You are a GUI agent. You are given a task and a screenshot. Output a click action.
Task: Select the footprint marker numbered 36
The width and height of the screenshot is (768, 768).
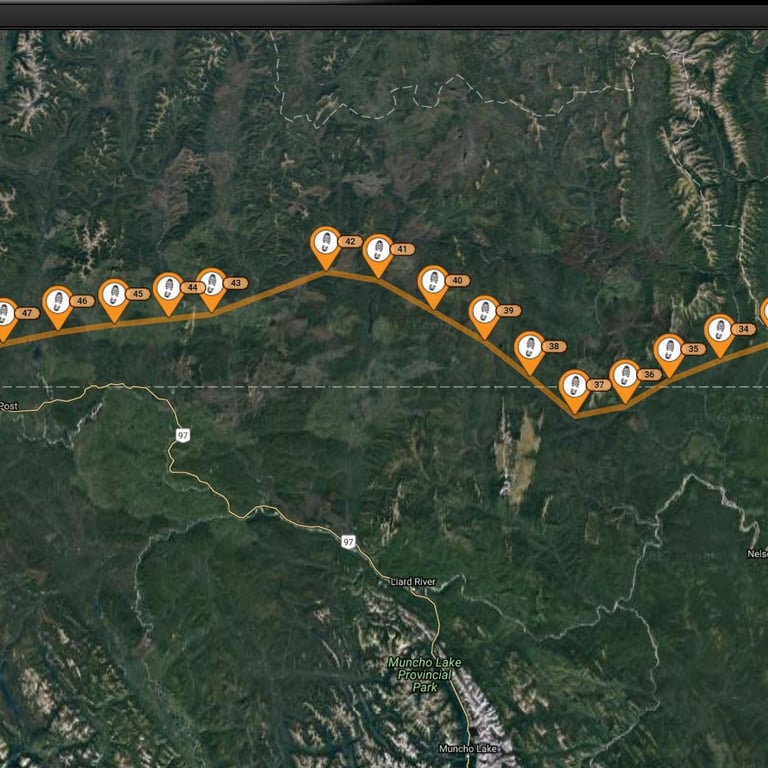click(x=624, y=376)
